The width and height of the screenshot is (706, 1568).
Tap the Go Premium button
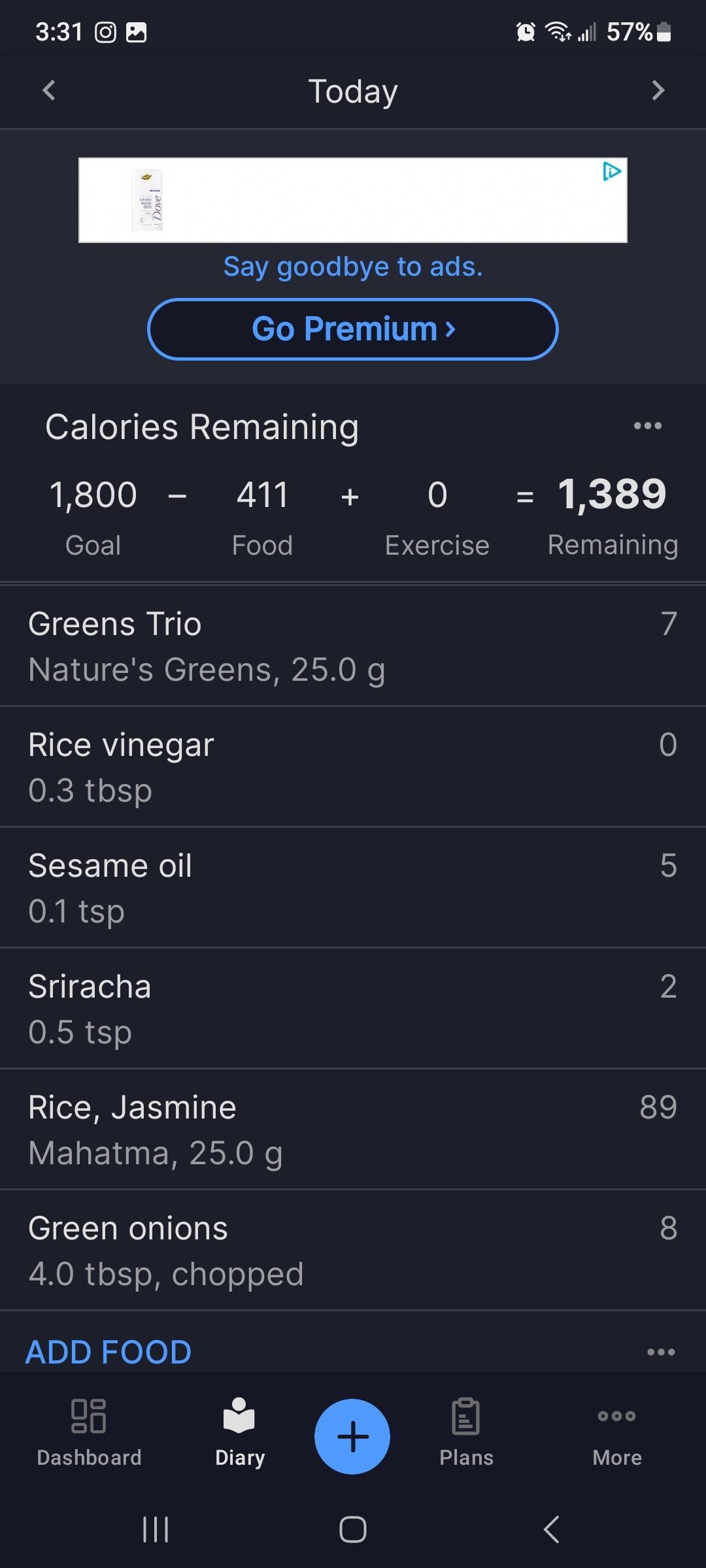(x=353, y=329)
